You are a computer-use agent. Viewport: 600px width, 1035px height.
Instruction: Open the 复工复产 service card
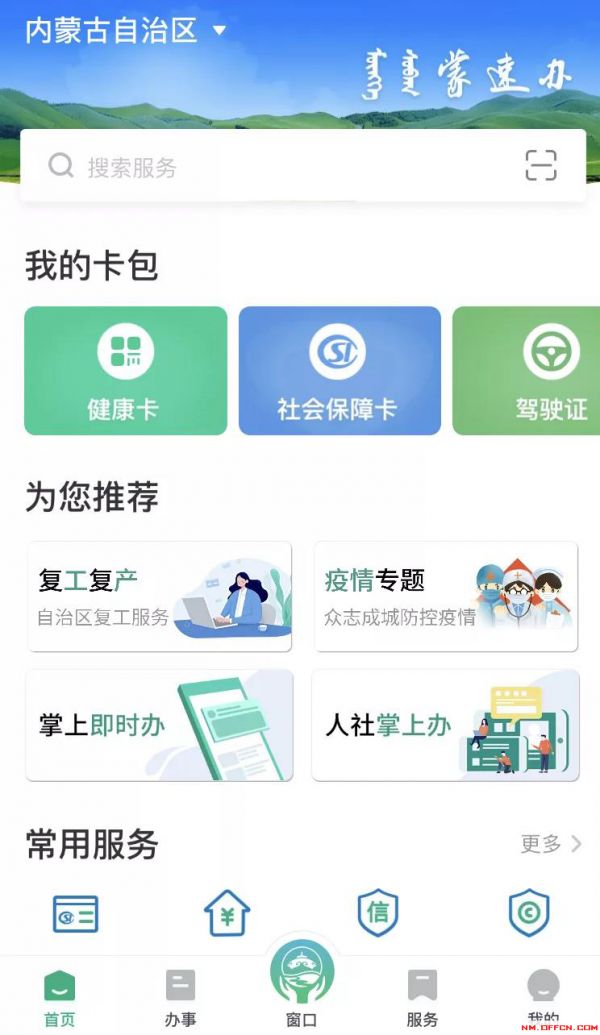160,597
